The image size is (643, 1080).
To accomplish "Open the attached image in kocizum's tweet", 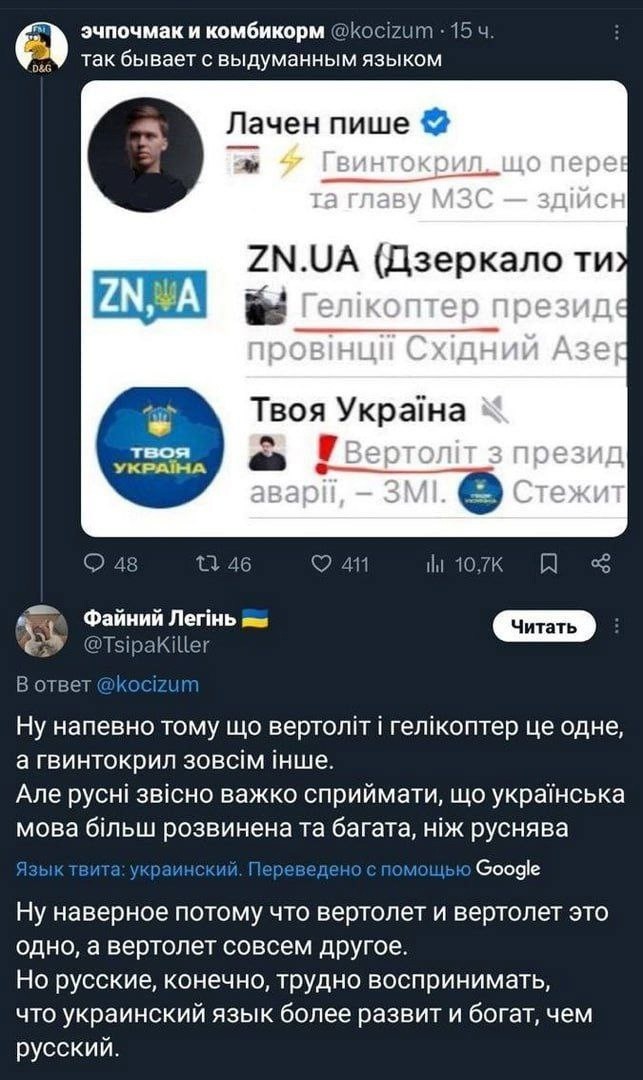I will tap(354, 309).
